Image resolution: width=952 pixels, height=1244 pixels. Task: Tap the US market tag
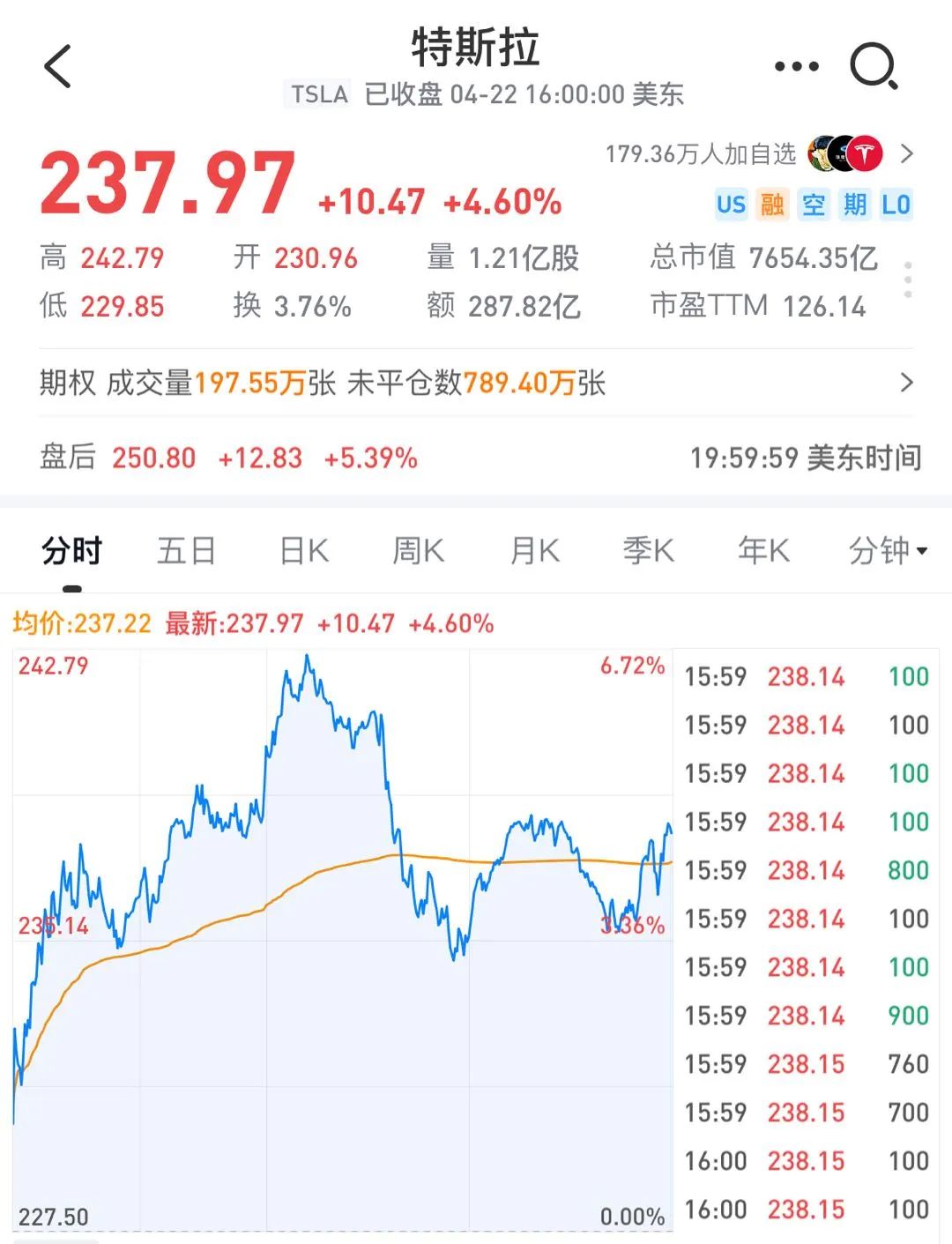[x=731, y=205]
